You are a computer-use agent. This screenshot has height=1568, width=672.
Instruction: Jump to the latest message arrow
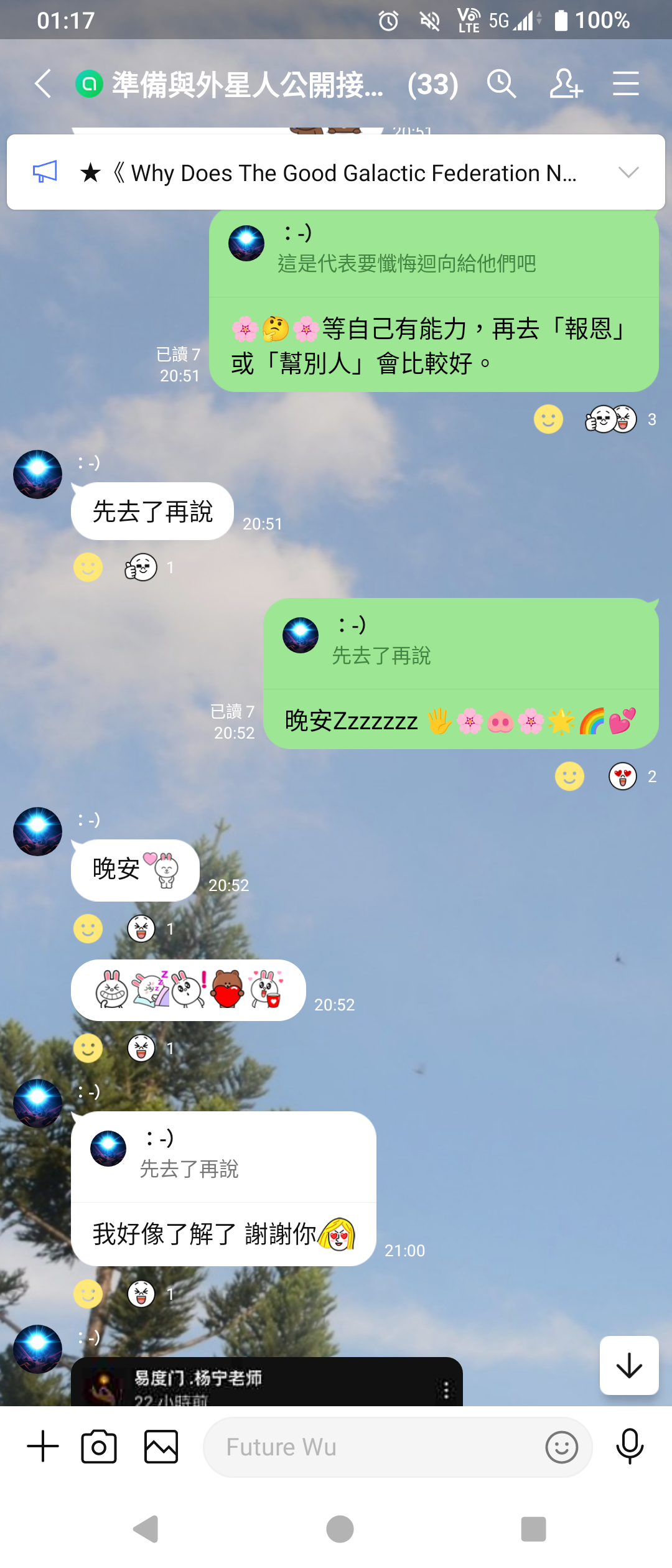click(x=629, y=1366)
